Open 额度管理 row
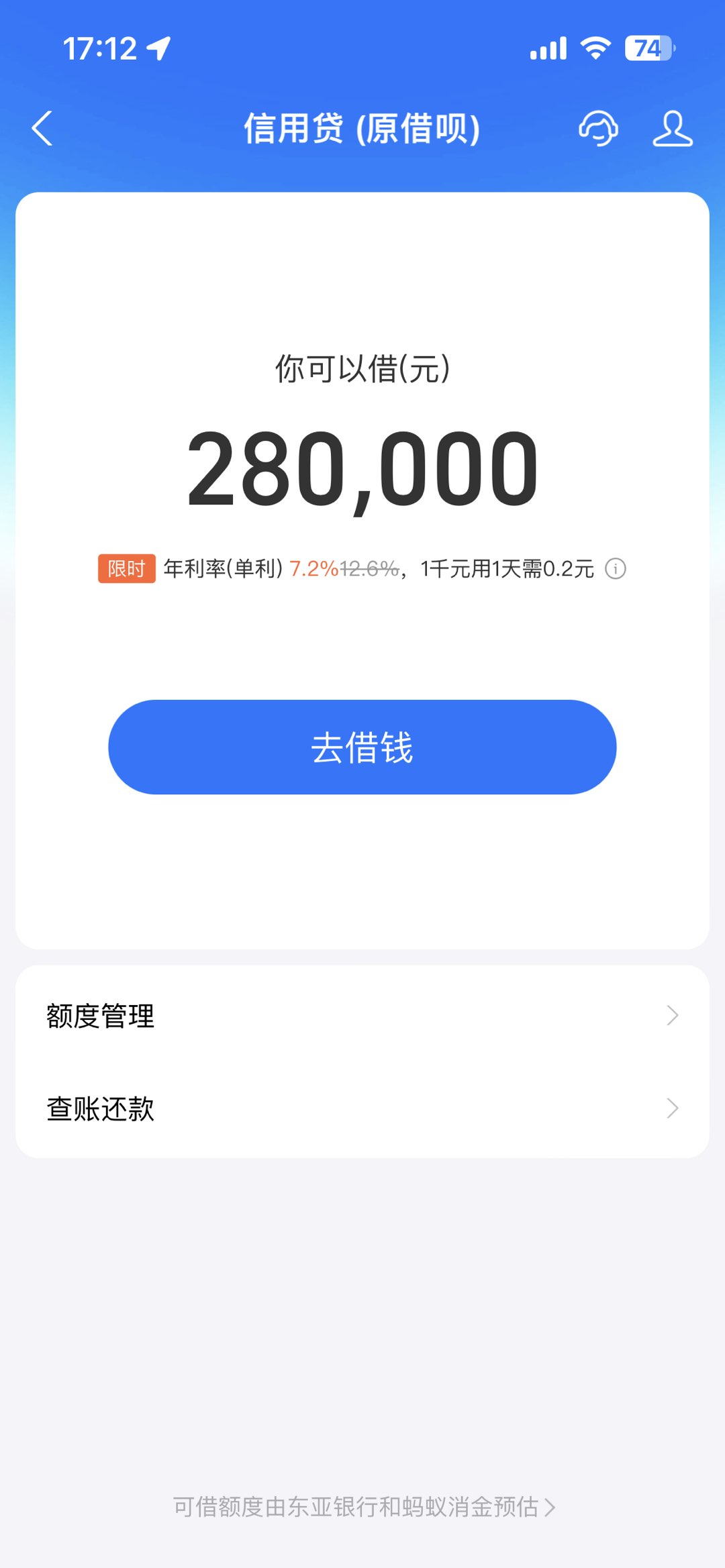Screen dimensions: 725x1568 tap(362, 1016)
